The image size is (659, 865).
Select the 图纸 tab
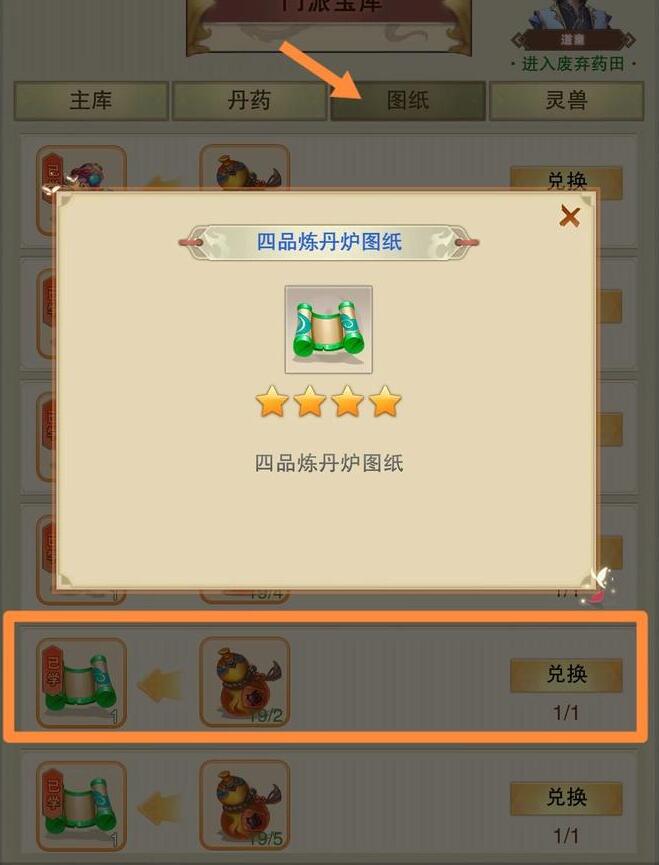coord(408,101)
